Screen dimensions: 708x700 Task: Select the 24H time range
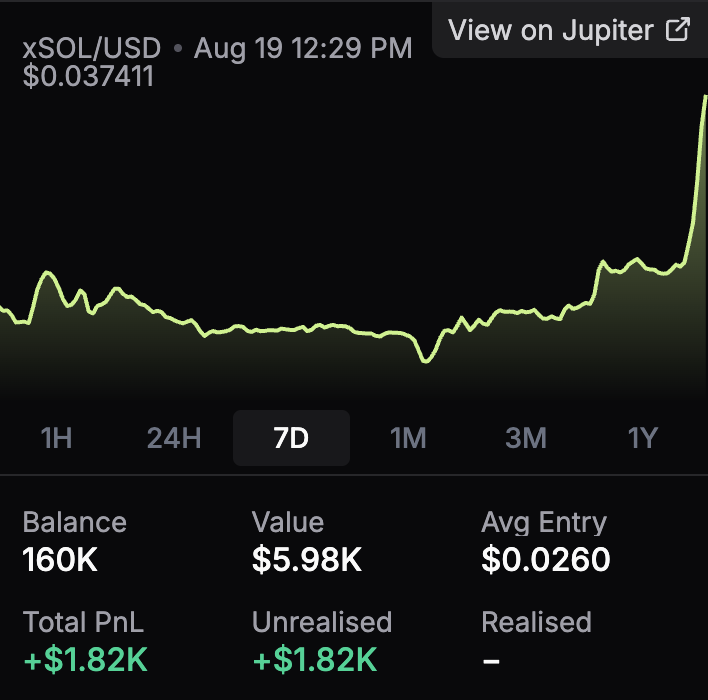[174, 438]
